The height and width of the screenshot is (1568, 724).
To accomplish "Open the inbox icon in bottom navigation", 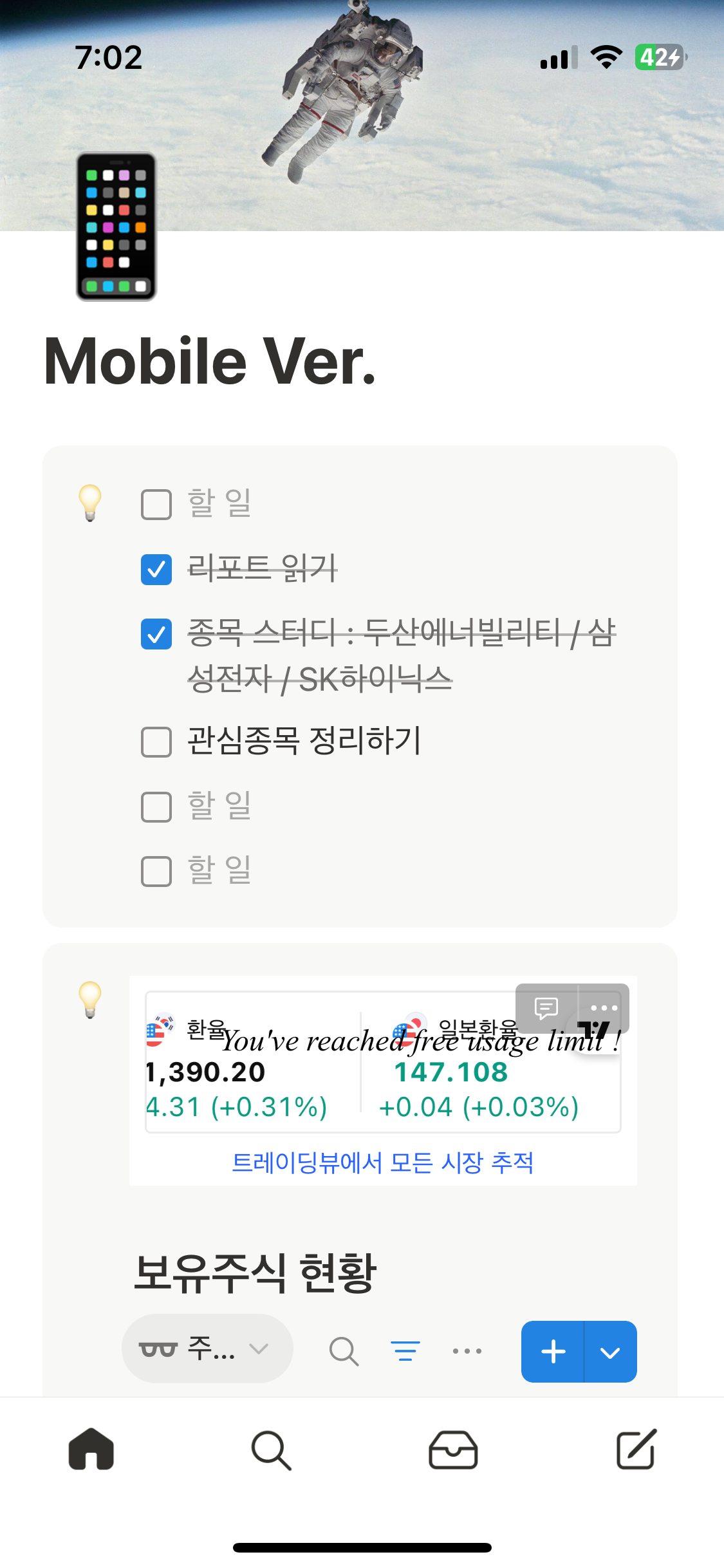I will click(452, 1450).
